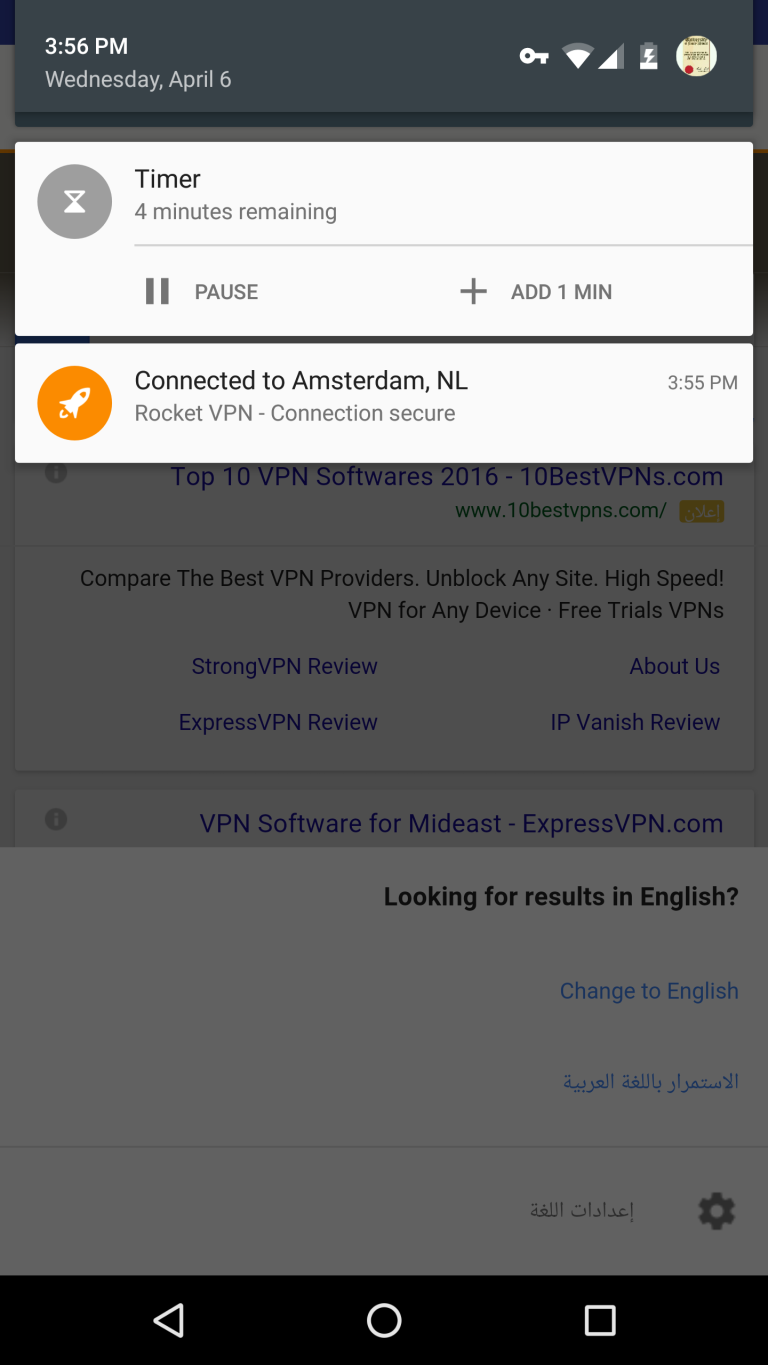Go to the home screen
This screenshot has width=768, height=1365.
tap(384, 1321)
